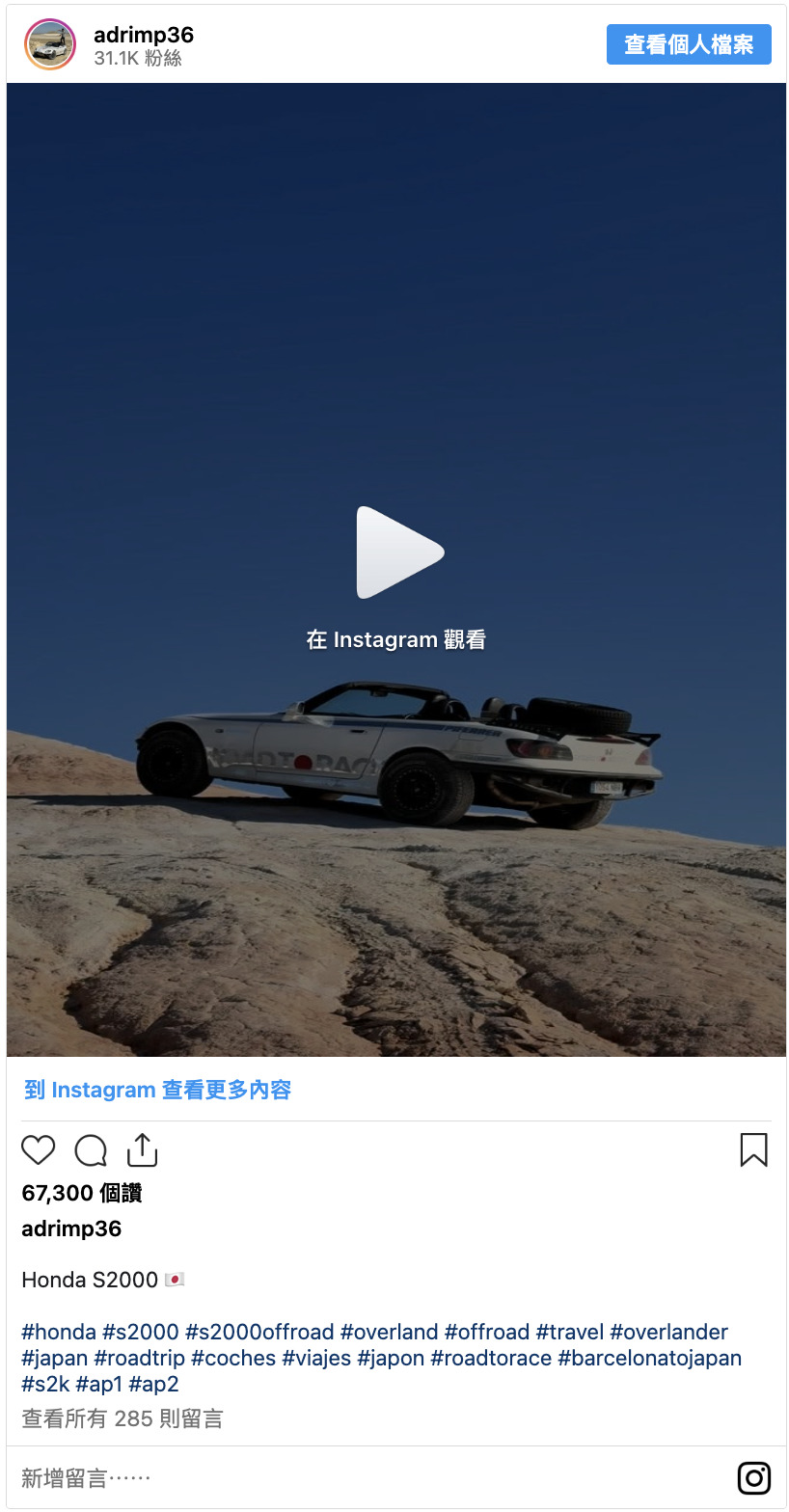Open the Instagram logo icon
Viewport: 789px width, 1512px height.
(x=753, y=1478)
